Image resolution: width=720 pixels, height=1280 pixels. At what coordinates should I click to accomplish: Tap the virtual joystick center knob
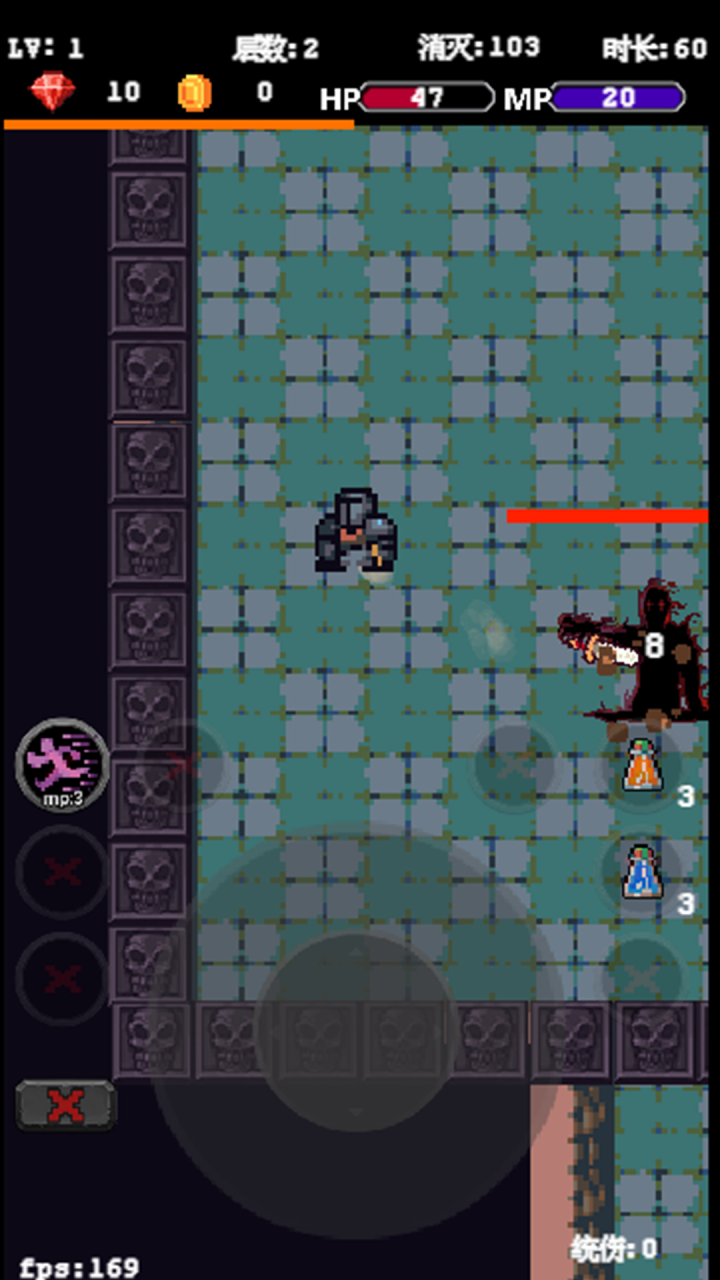click(356, 1030)
